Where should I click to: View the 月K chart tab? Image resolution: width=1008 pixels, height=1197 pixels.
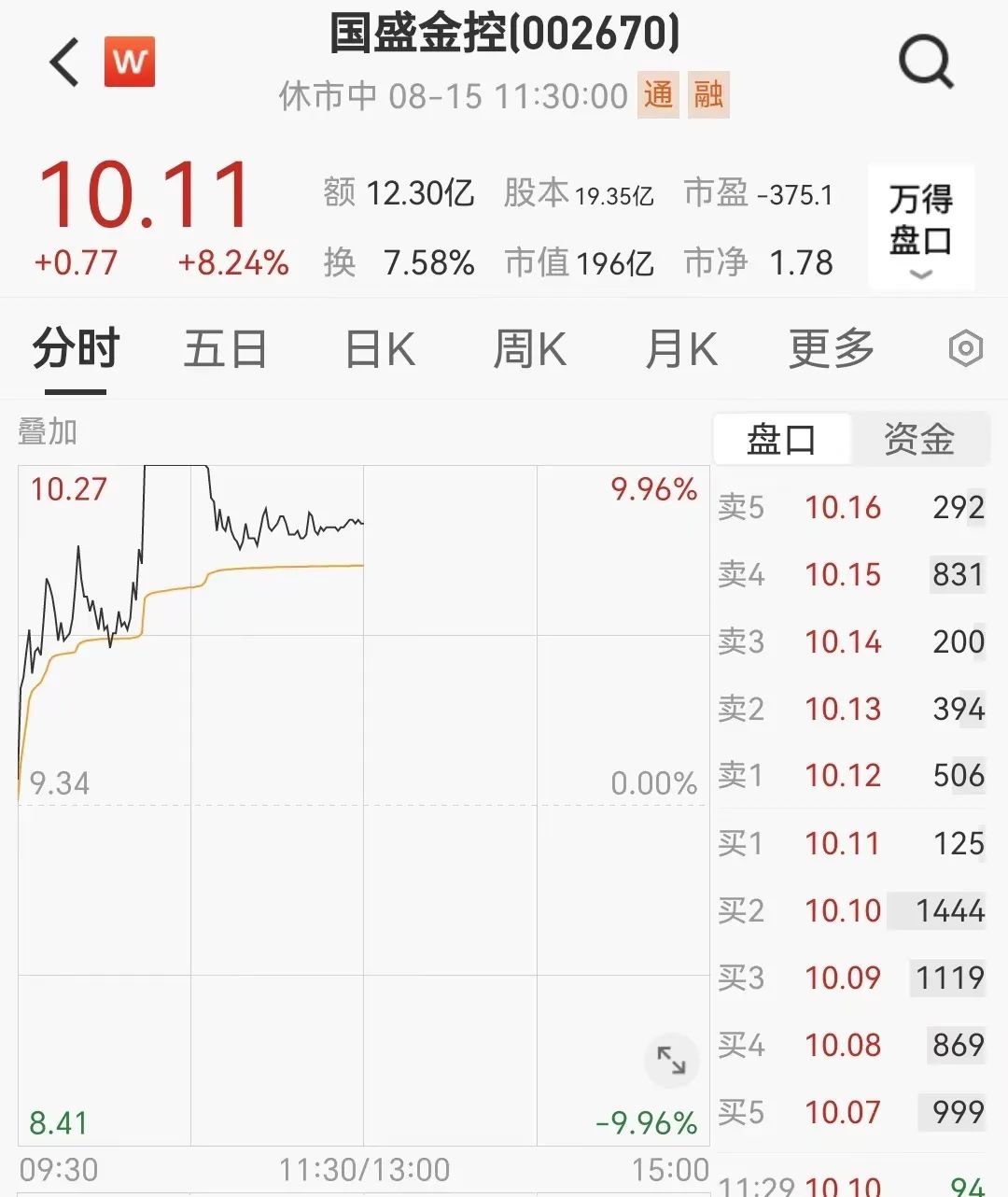(681, 350)
